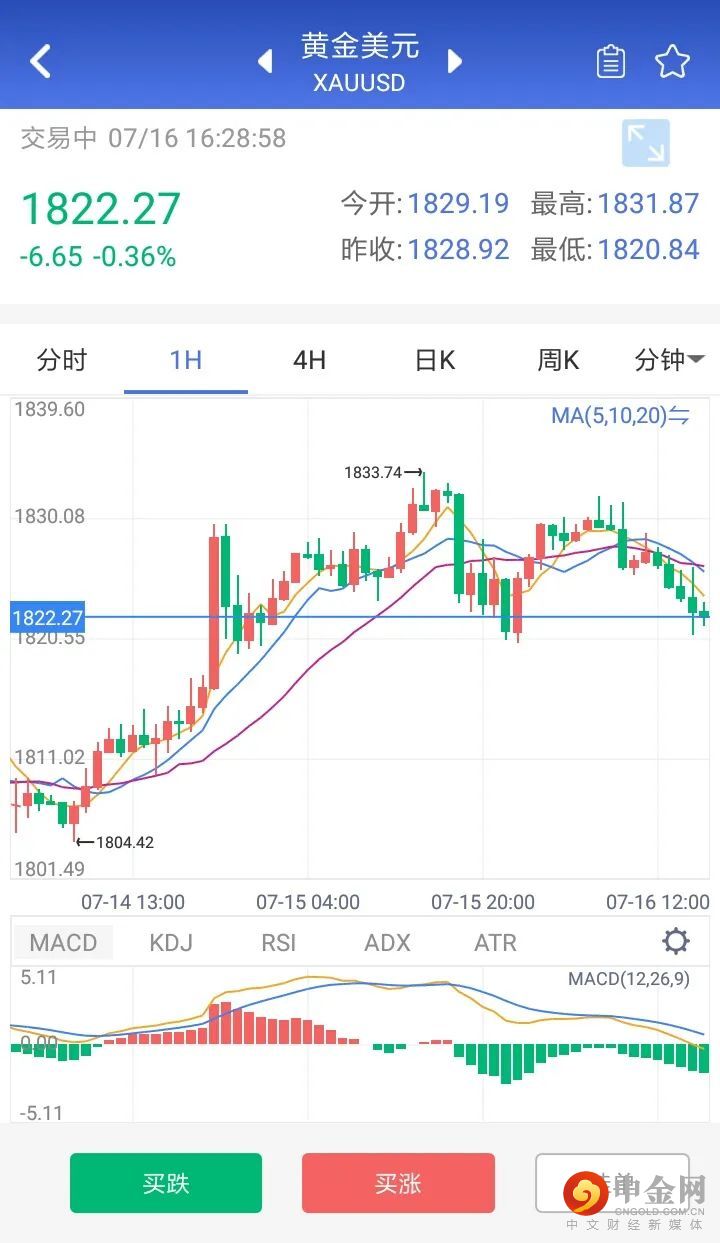Show the ADX indicator

387,942
